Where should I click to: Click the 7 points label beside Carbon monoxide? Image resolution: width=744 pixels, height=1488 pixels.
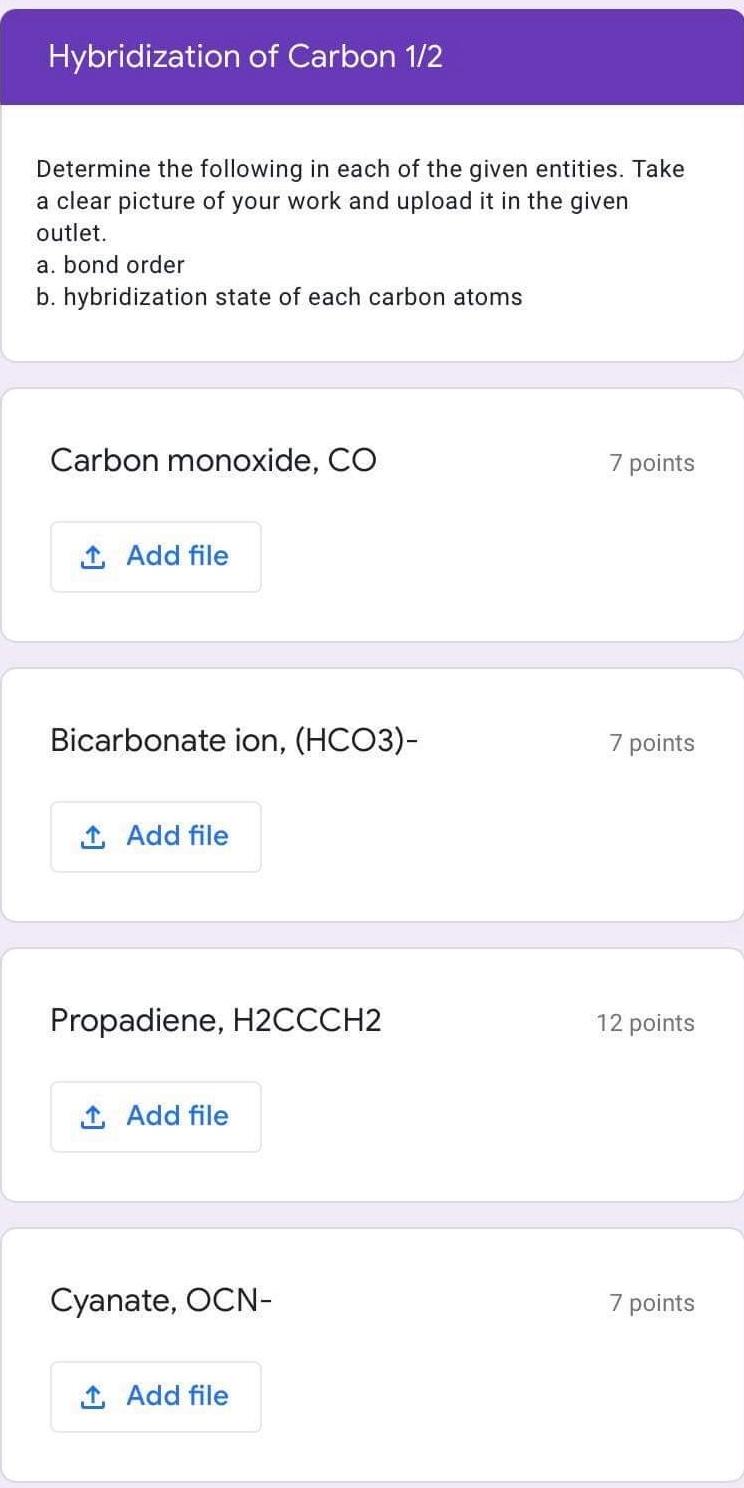(x=652, y=462)
